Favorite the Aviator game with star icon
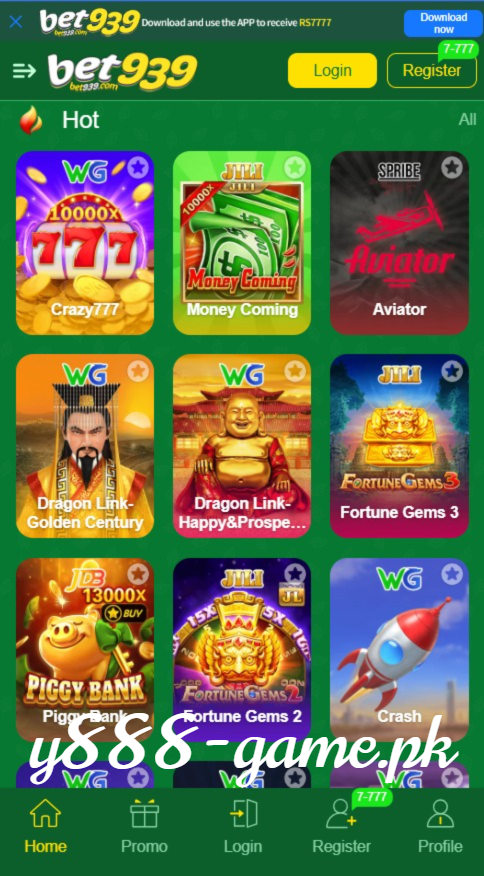 [452, 167]
